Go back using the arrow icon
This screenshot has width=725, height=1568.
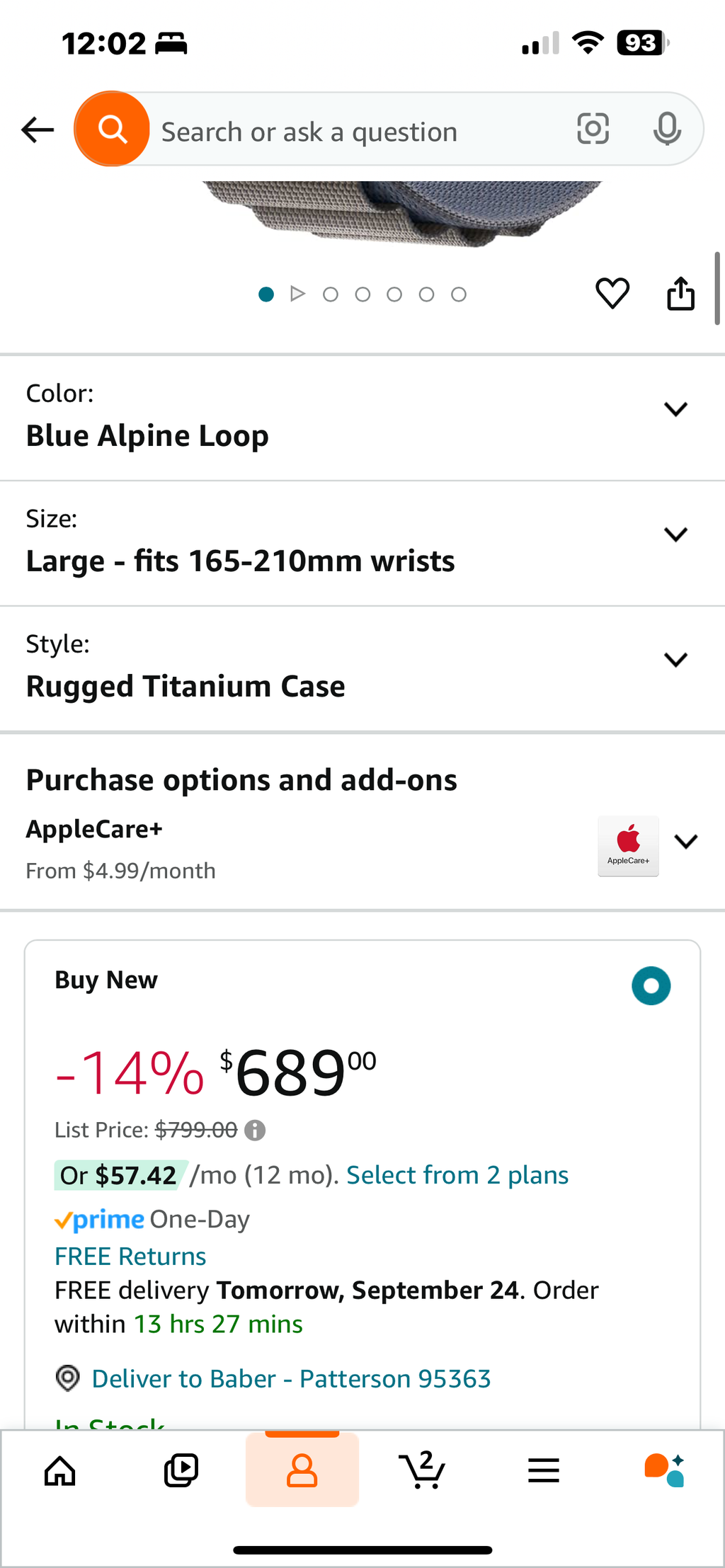click(37, 130)
